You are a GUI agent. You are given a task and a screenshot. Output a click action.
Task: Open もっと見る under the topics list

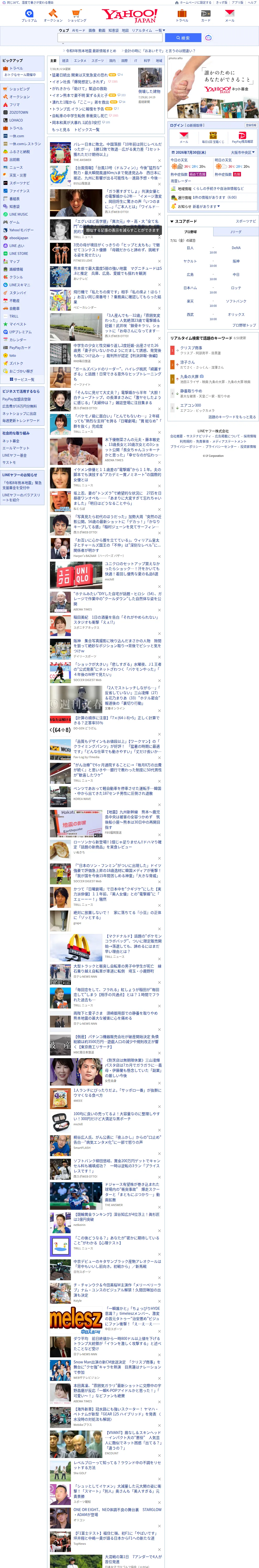pyautogui.click(x=61, y=129)
